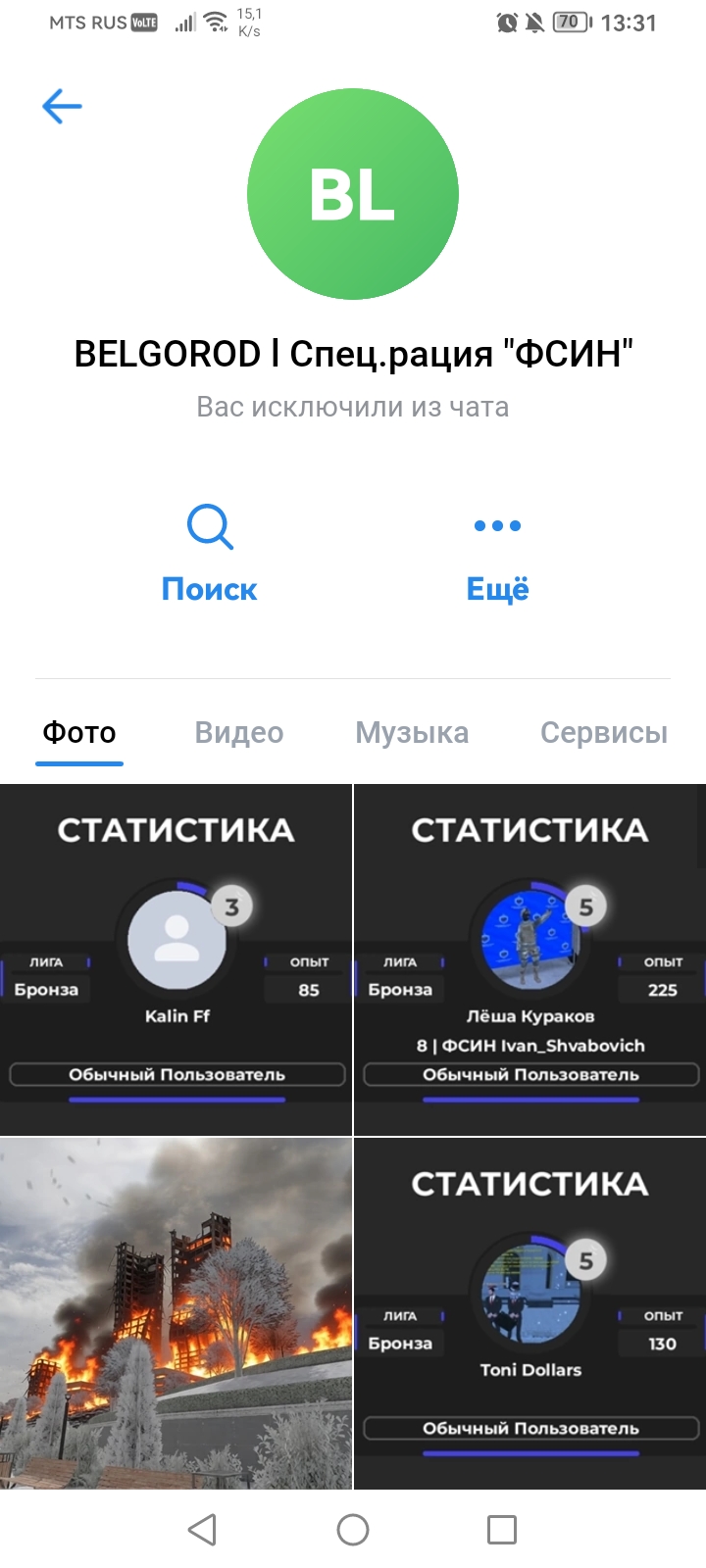This screenshot has width=706, height=1568.
Task: Select the Фото tab
Action: tap(79, 732)
